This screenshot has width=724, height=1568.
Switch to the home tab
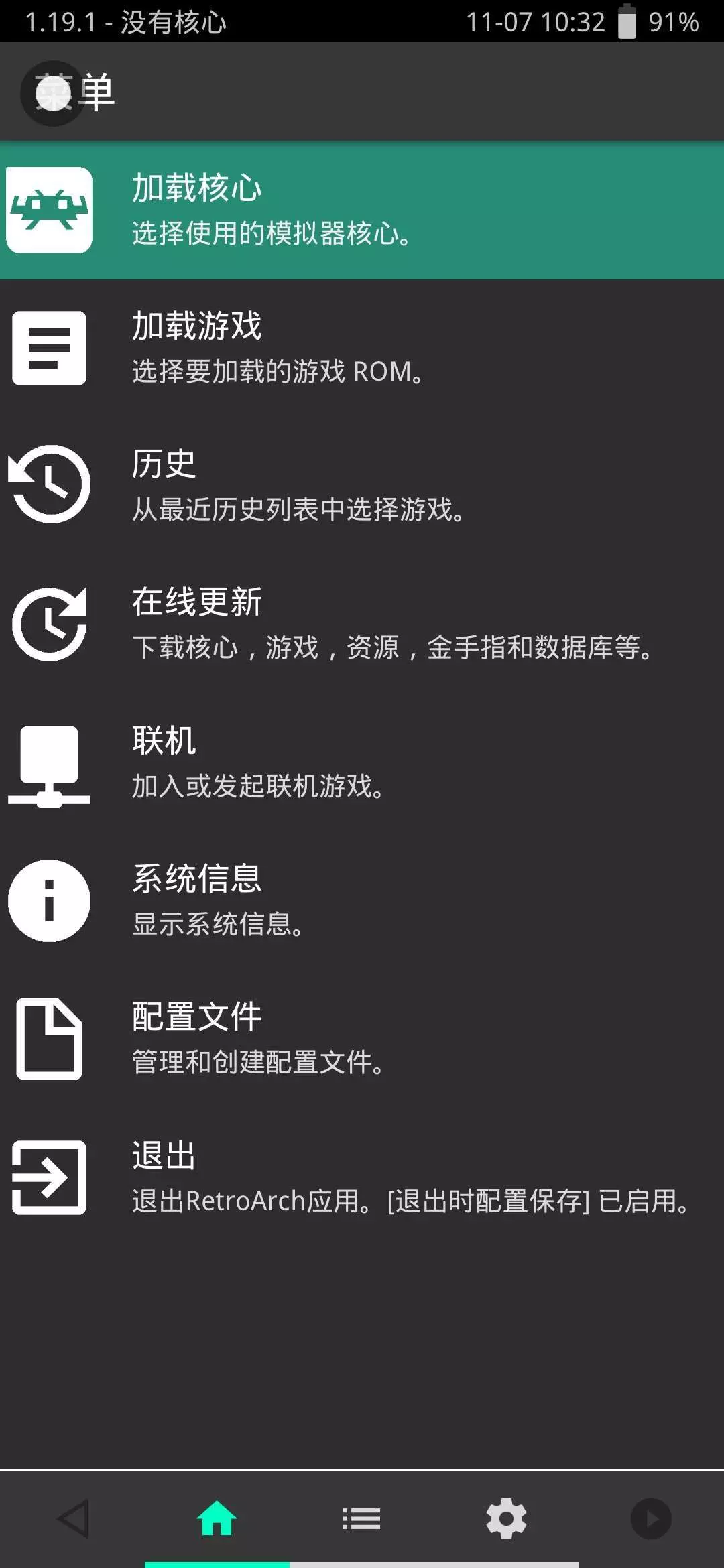pyautogui.click(x=217, y=1518)
